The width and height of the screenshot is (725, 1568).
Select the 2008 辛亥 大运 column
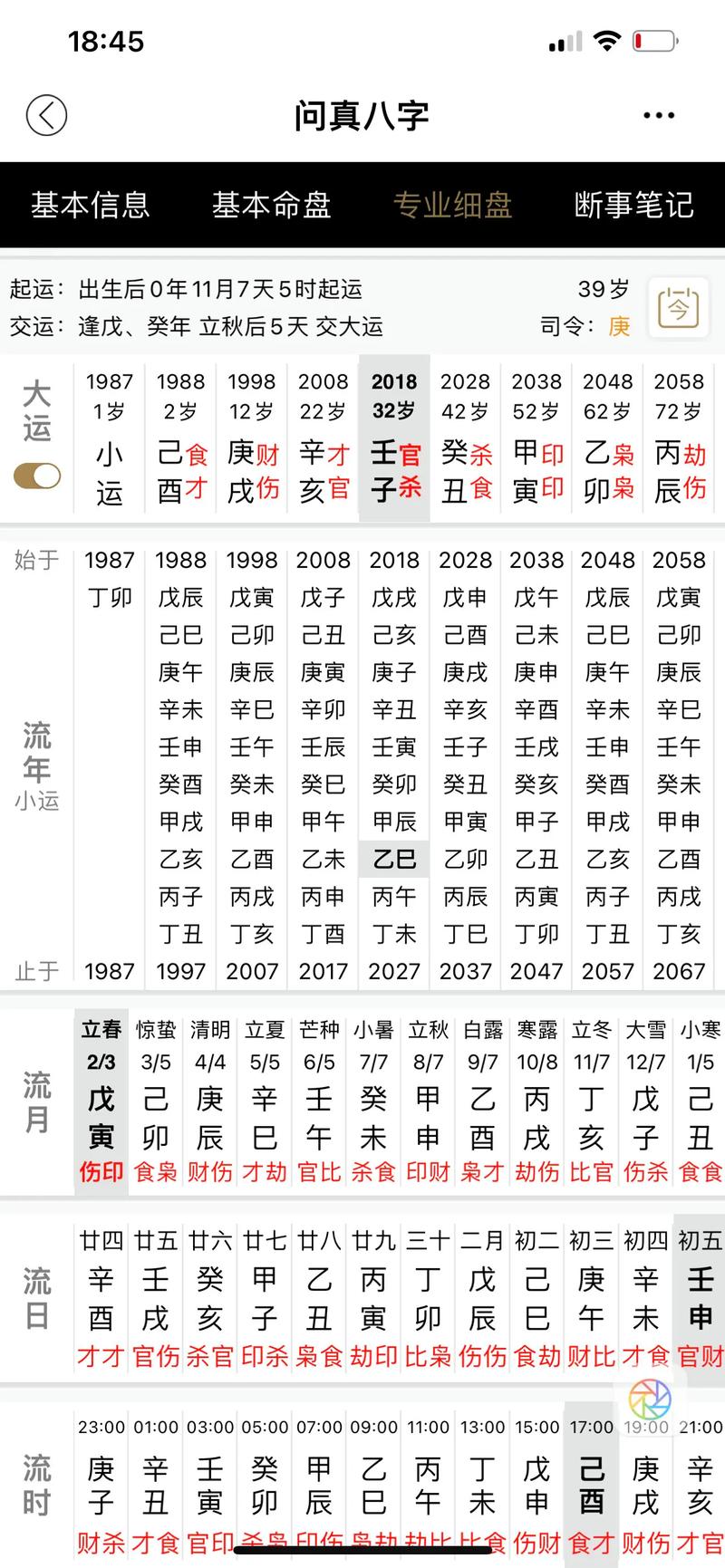pyautogui.click(x=324, y=438)
